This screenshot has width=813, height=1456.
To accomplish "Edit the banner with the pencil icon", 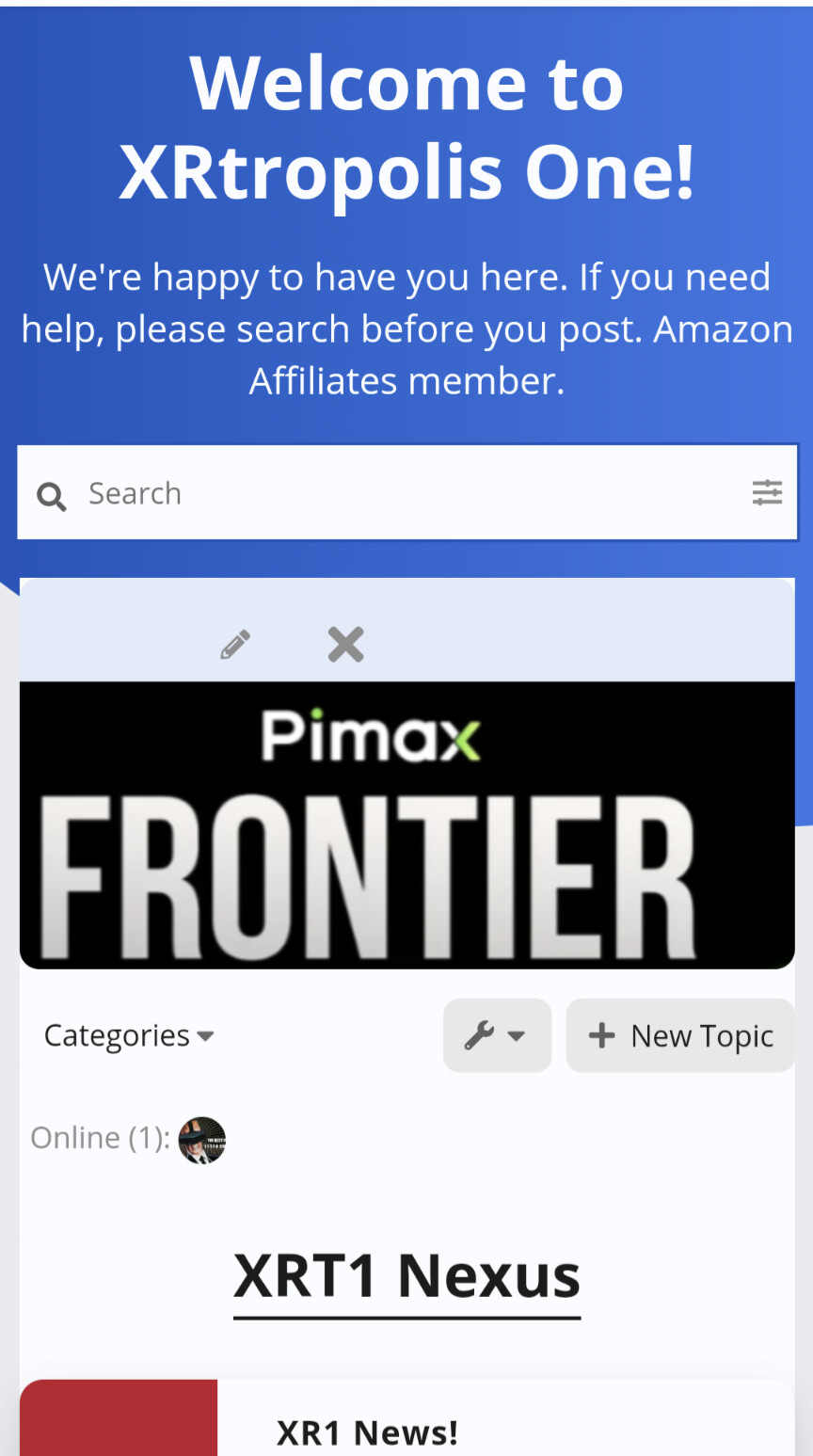I will 235,645.
